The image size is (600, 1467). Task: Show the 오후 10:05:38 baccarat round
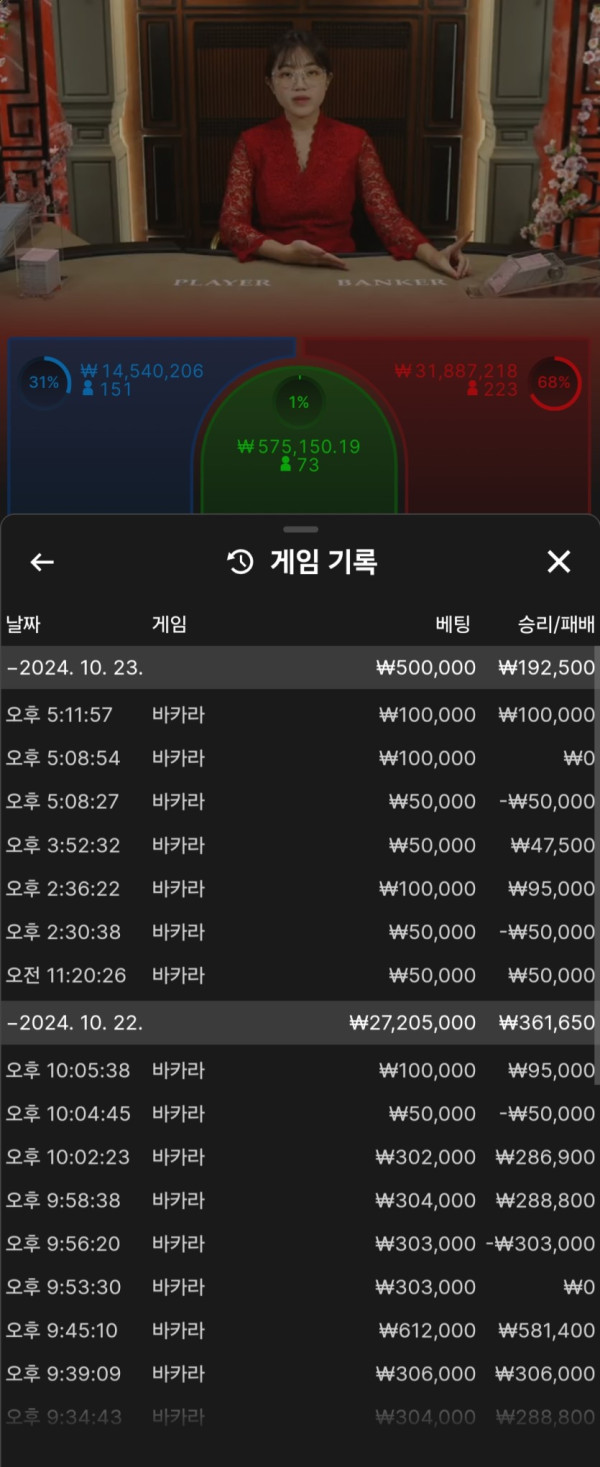click(299, 1070)
